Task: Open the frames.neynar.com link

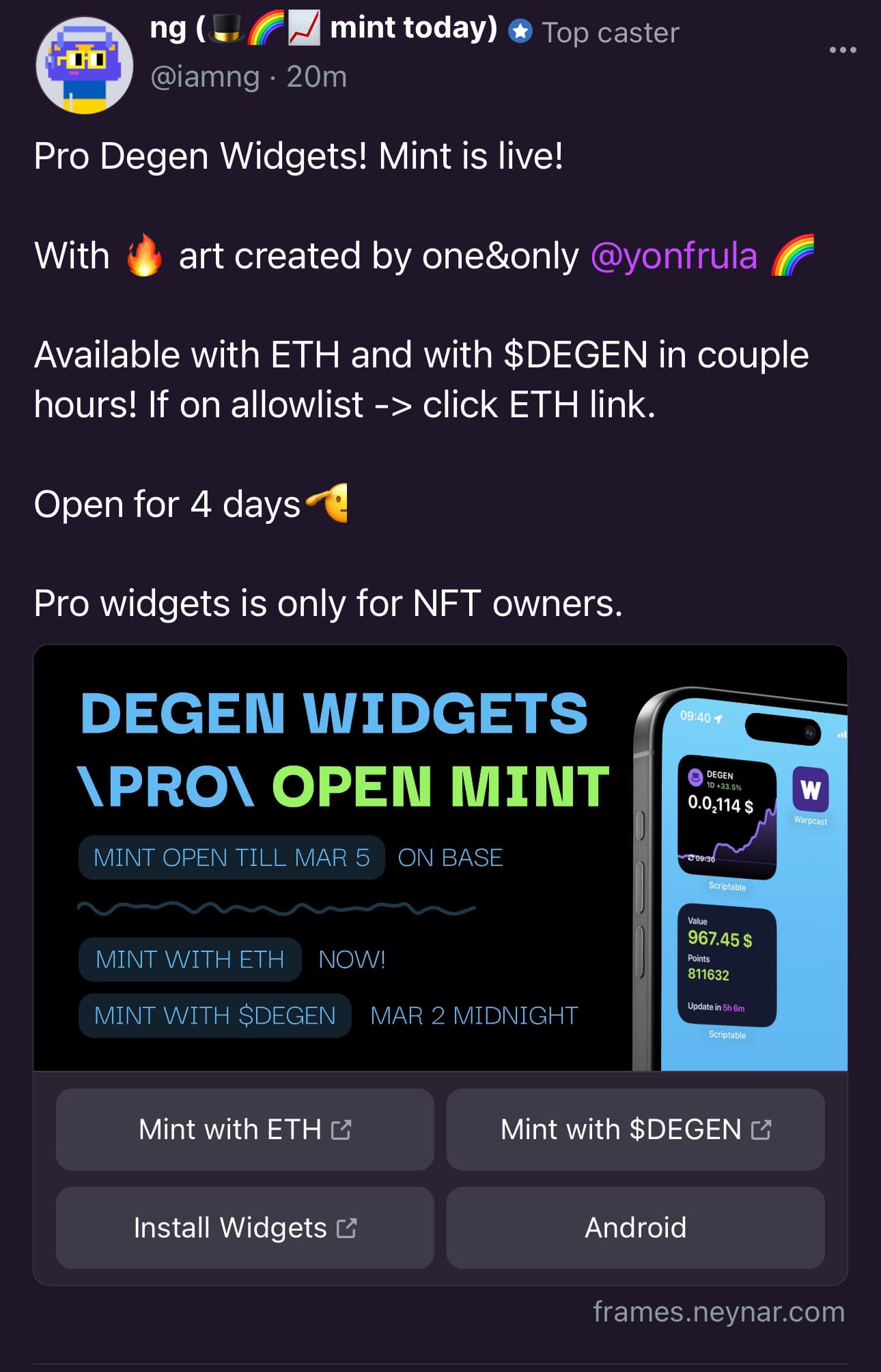Action: (718, 1312)
